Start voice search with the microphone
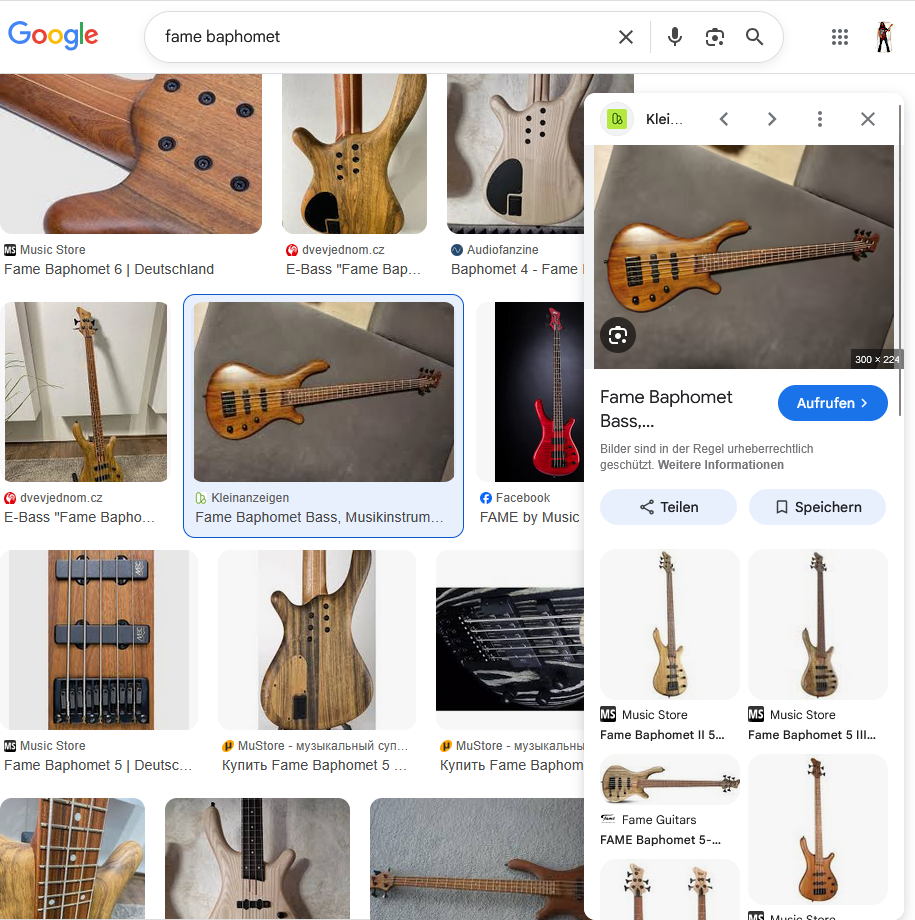 [675, 37]
